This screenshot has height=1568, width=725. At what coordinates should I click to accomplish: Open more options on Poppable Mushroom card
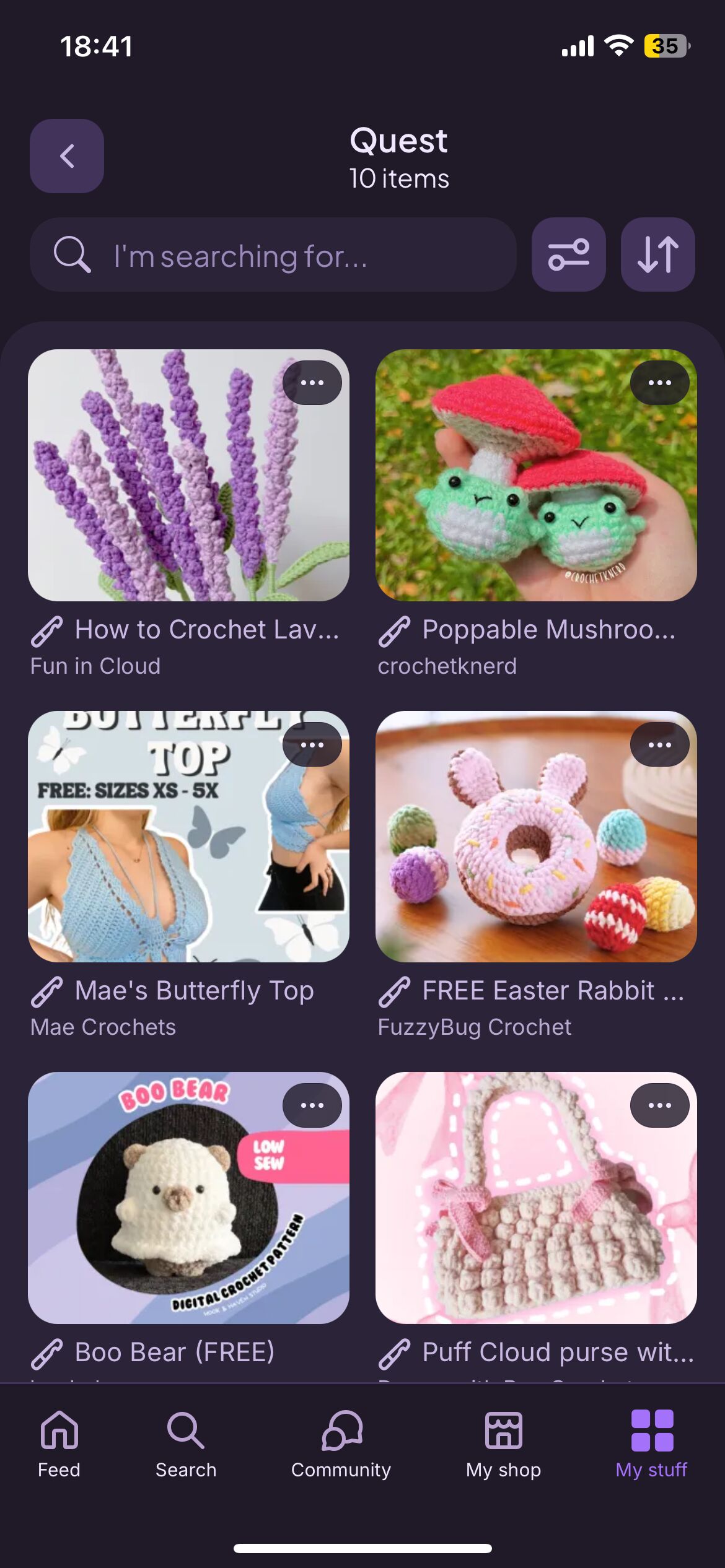(659, 383)
